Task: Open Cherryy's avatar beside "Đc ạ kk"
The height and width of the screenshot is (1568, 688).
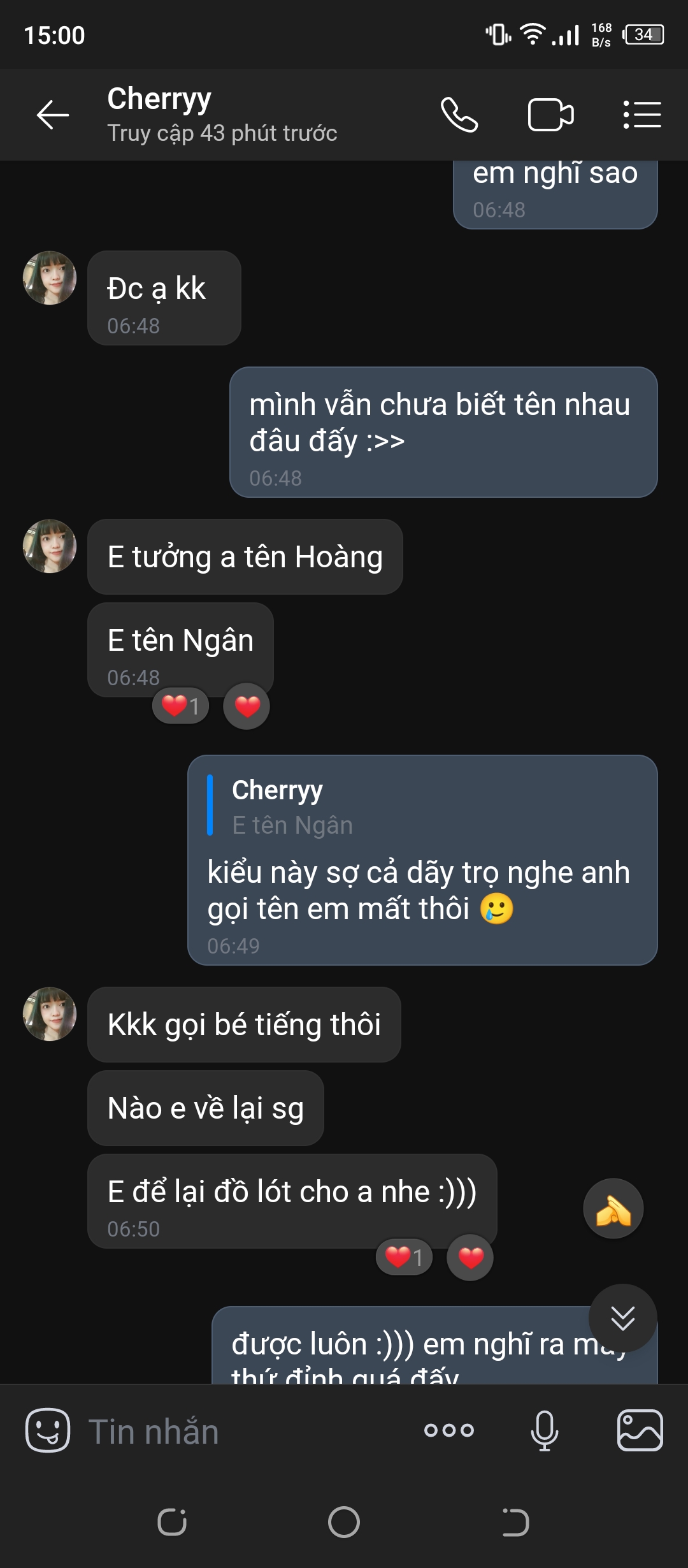Action: [50, 278]
